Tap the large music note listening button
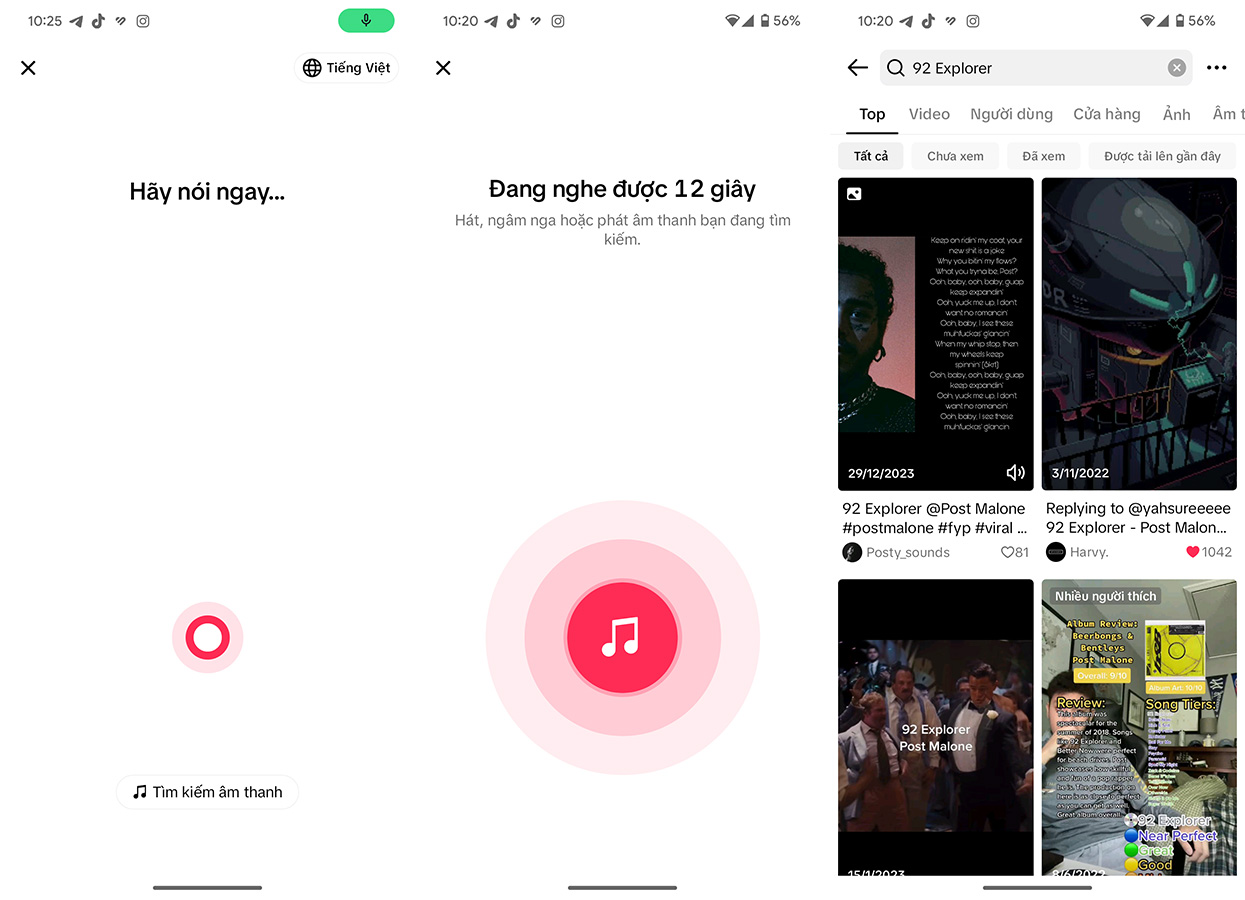Screen dimensions: 1245x900 coord(622,637)
